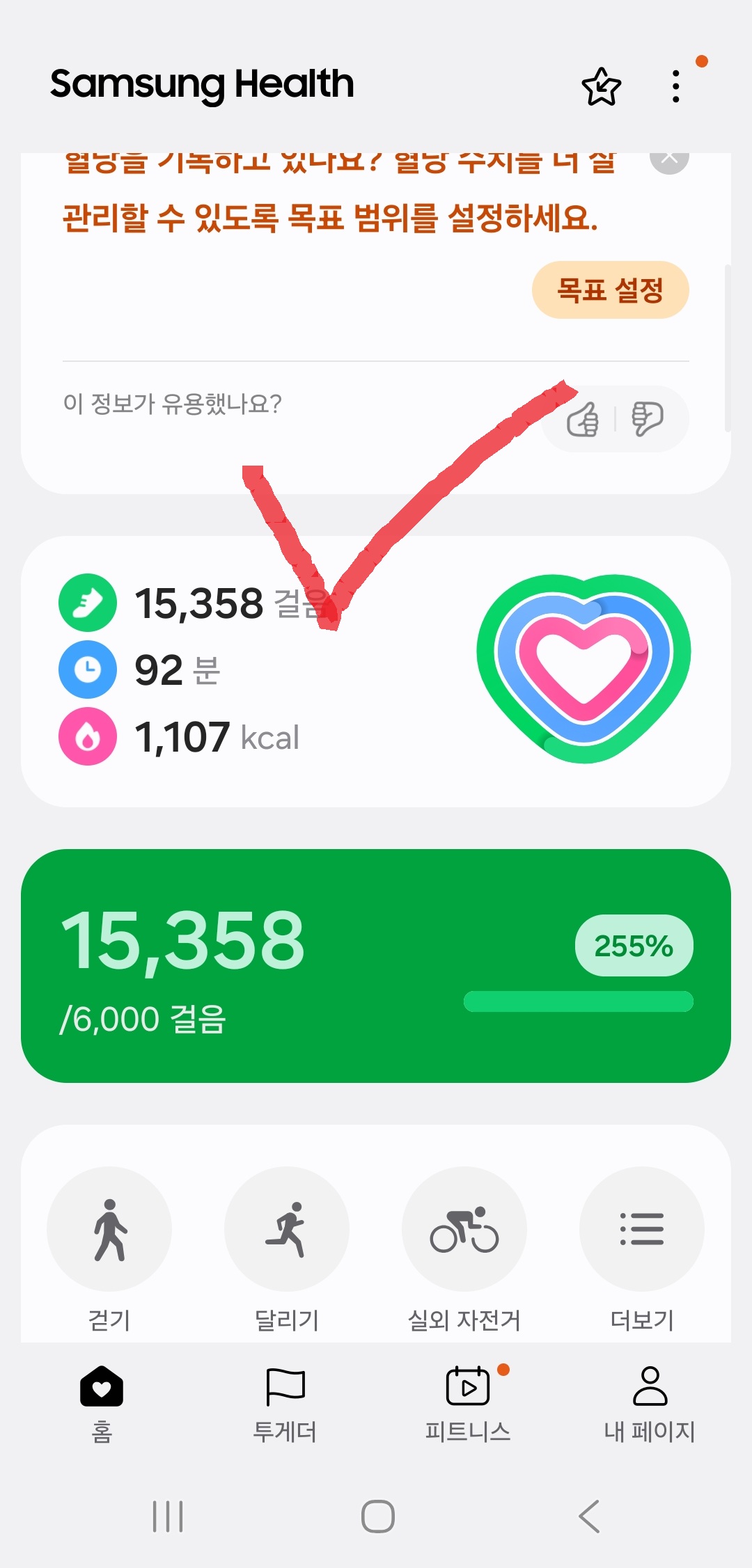This screenshot has height=1568, width=752.
Task: Switch to the 내 페이지 tab
Action: click(650, 1402)
